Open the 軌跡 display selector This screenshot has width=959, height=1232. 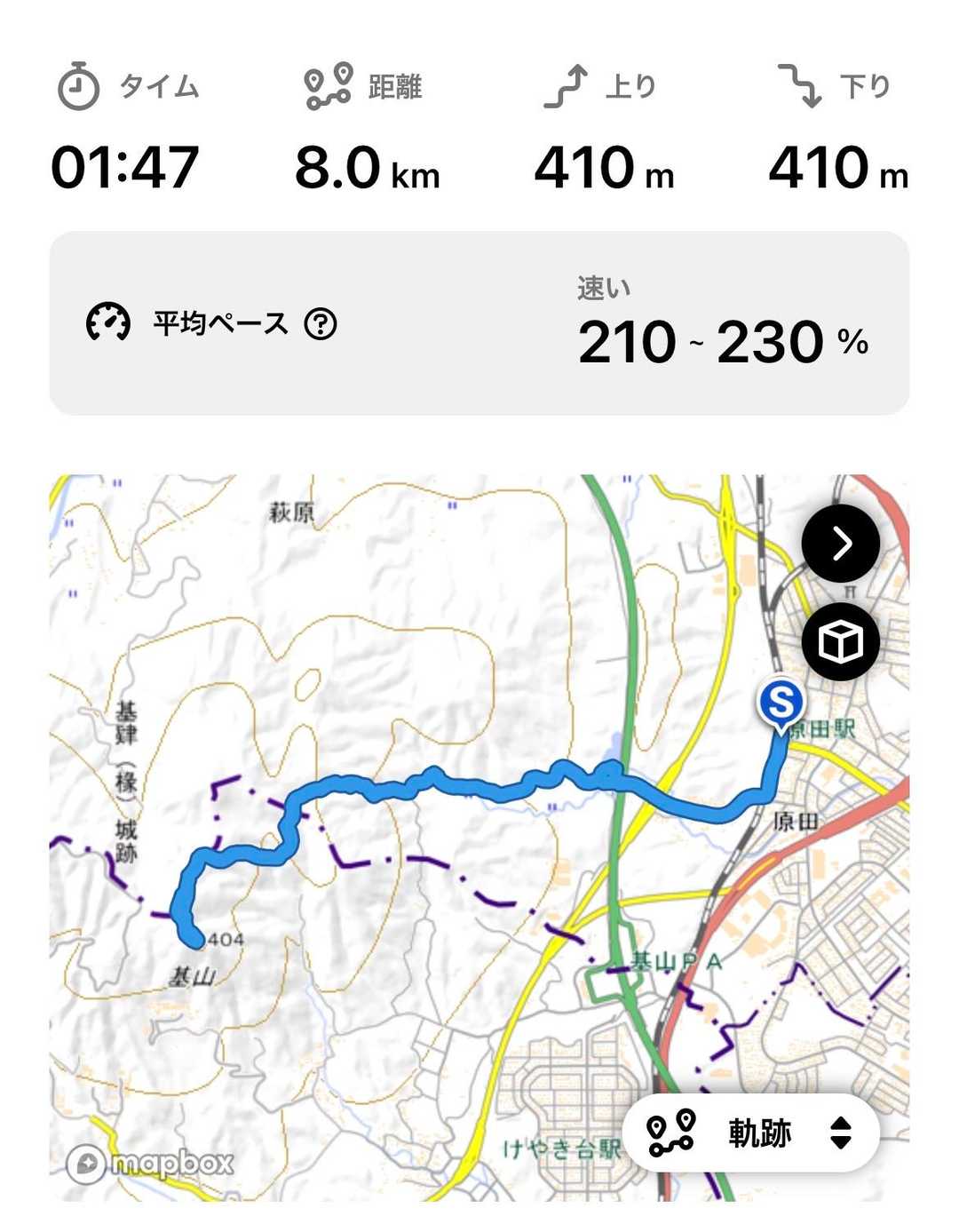click(x=751, y=1133)
